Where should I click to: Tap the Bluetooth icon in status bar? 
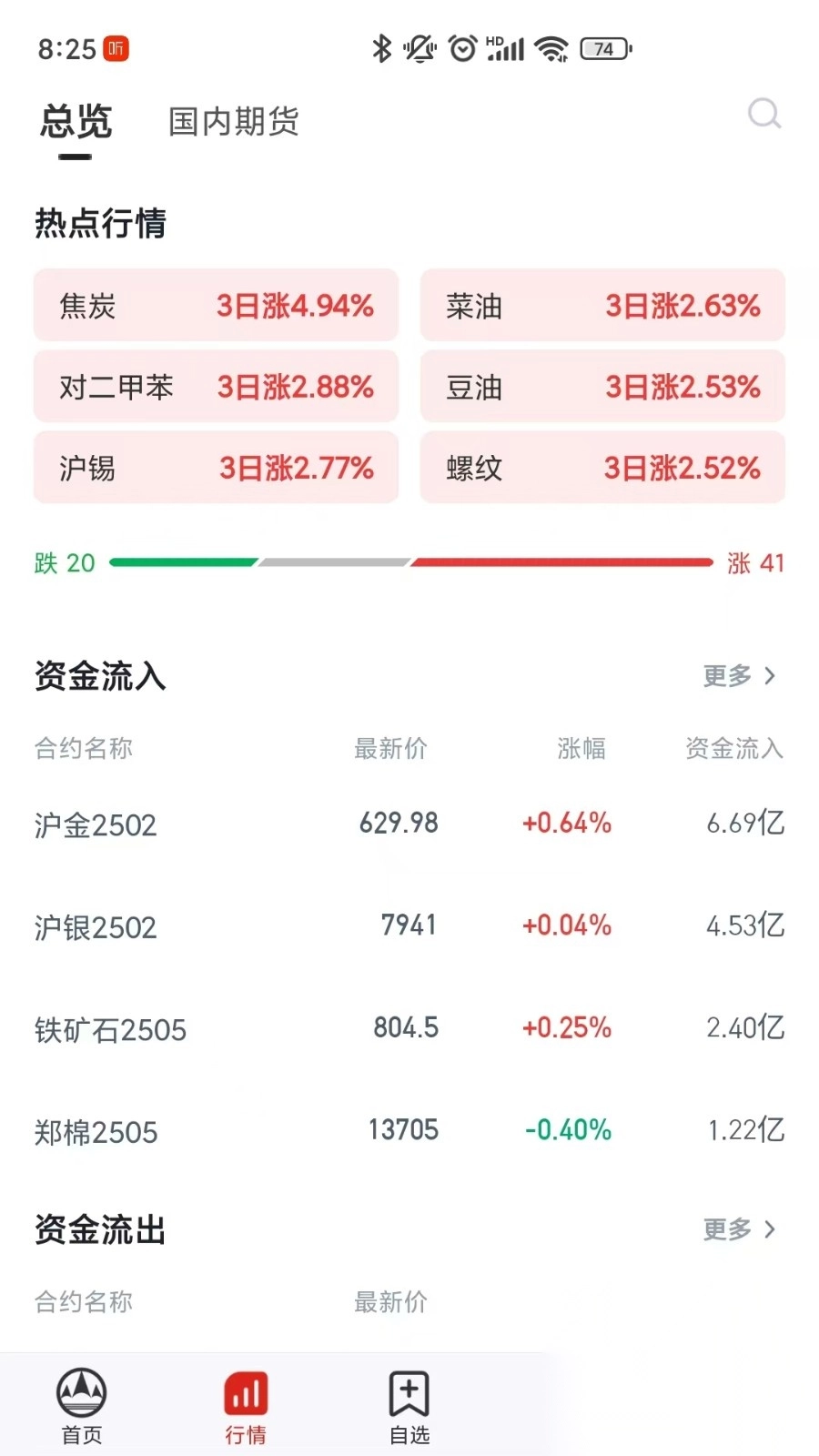(382, 47)
